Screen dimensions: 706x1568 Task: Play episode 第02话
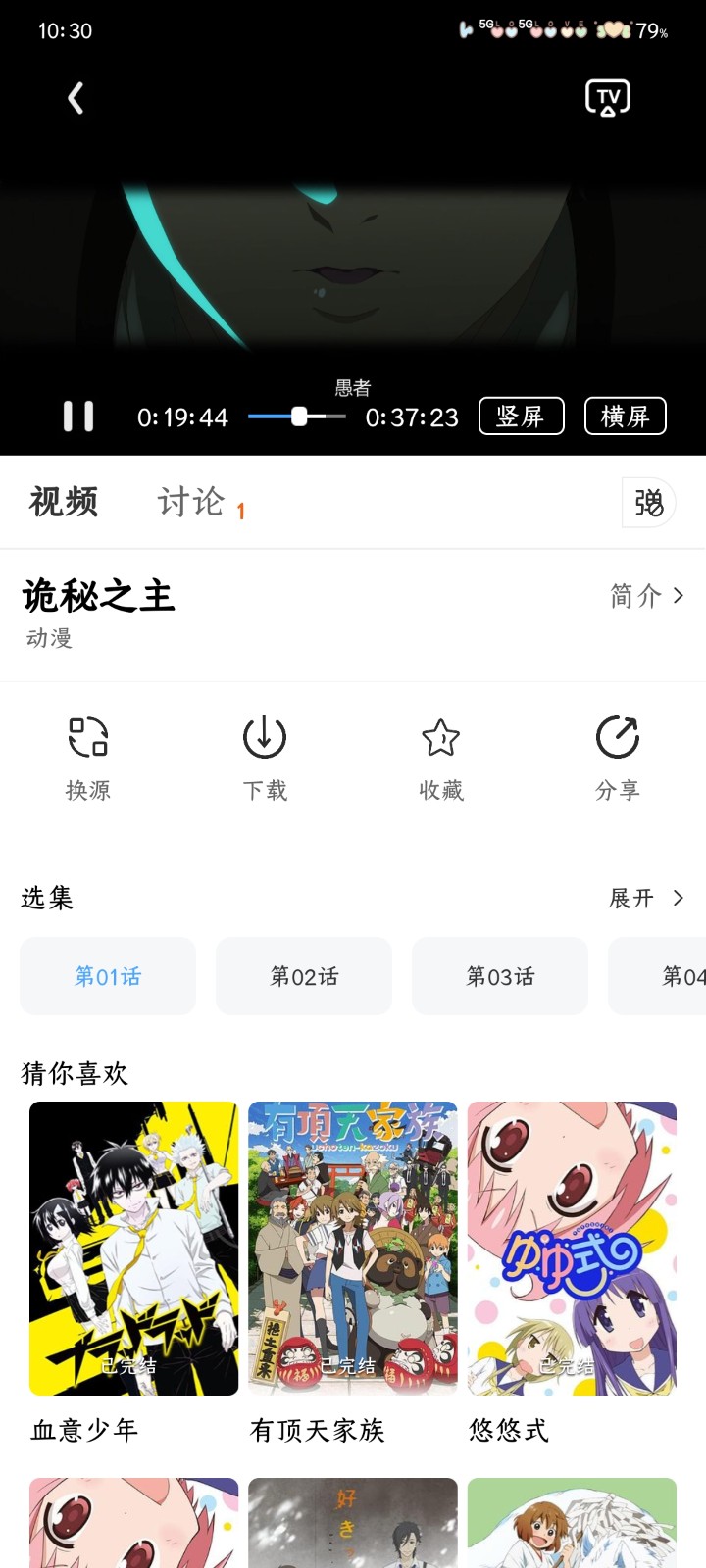pos(304,976)
